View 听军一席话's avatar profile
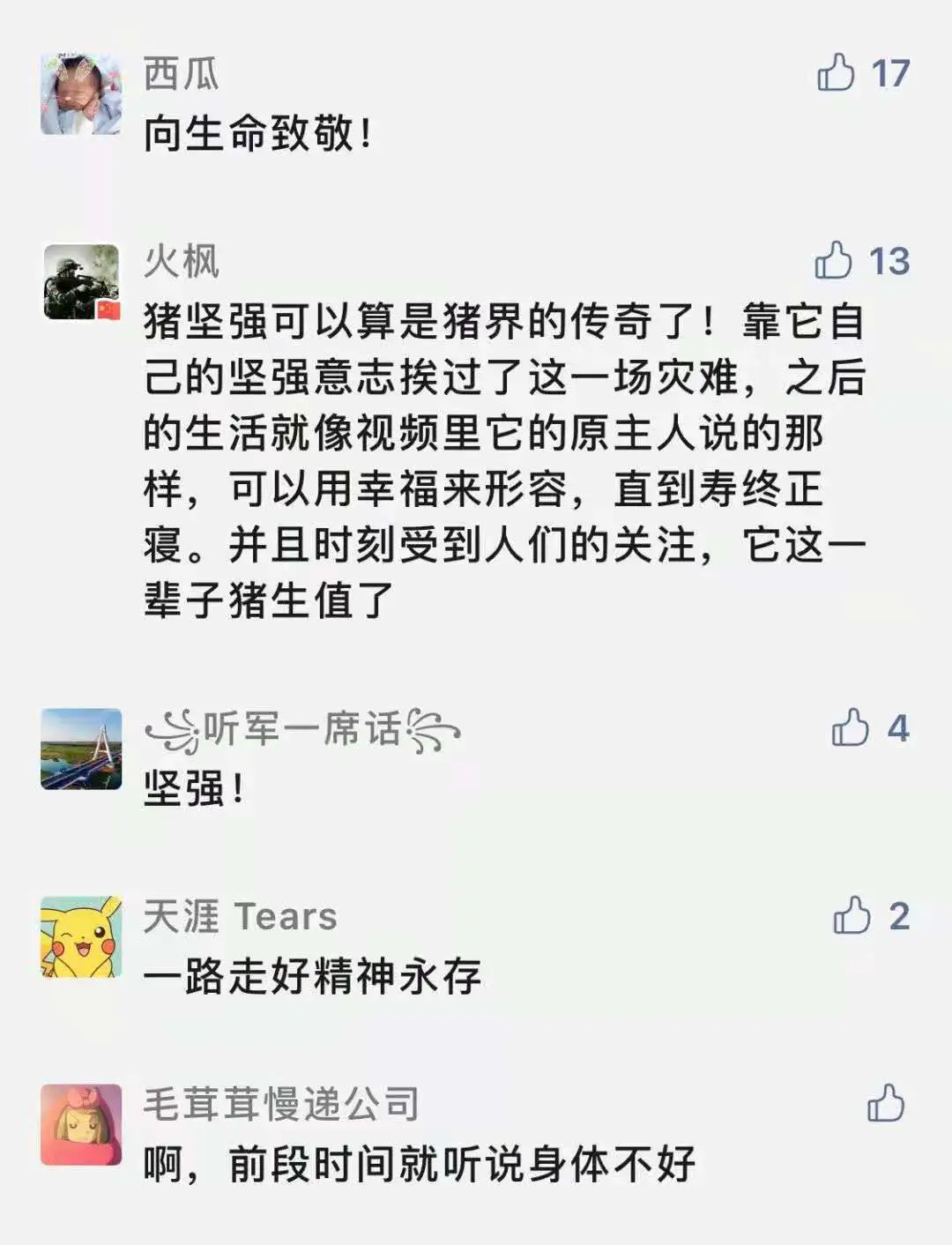952x1245 pixels. [x=81, y=749]
